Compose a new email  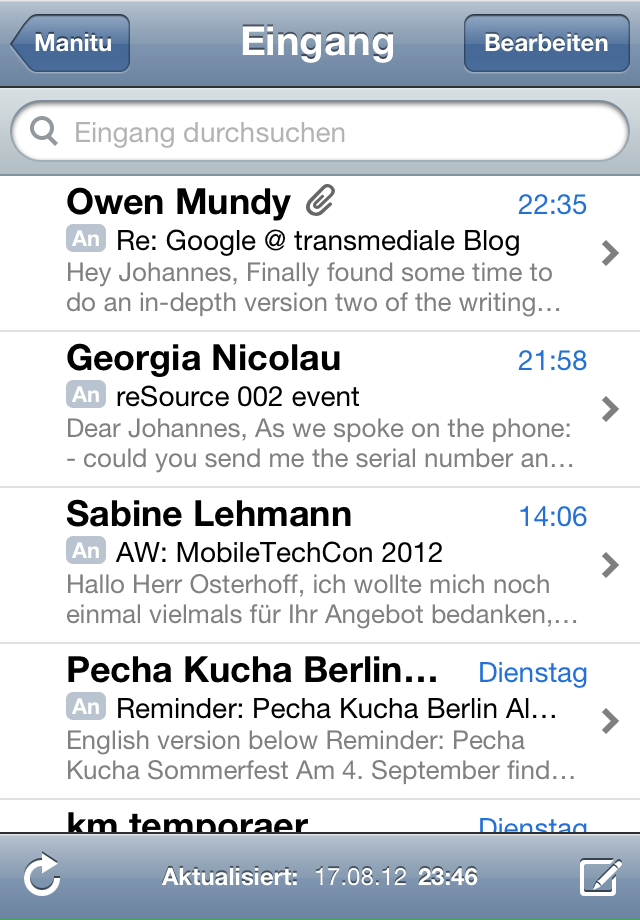tap(601, 878)
